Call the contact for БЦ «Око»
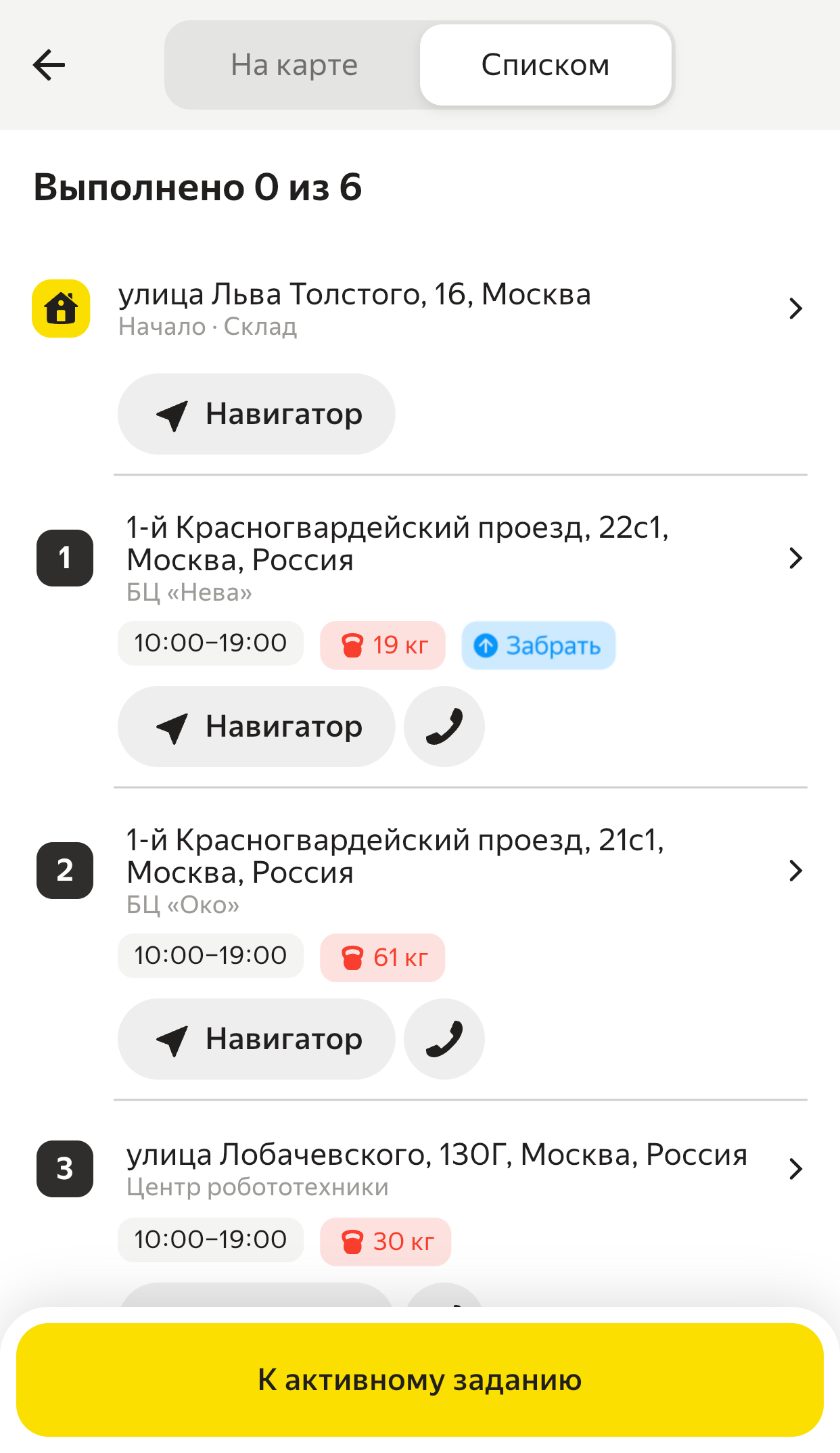The image size is (840, 1453). (x=444, y=1039)
